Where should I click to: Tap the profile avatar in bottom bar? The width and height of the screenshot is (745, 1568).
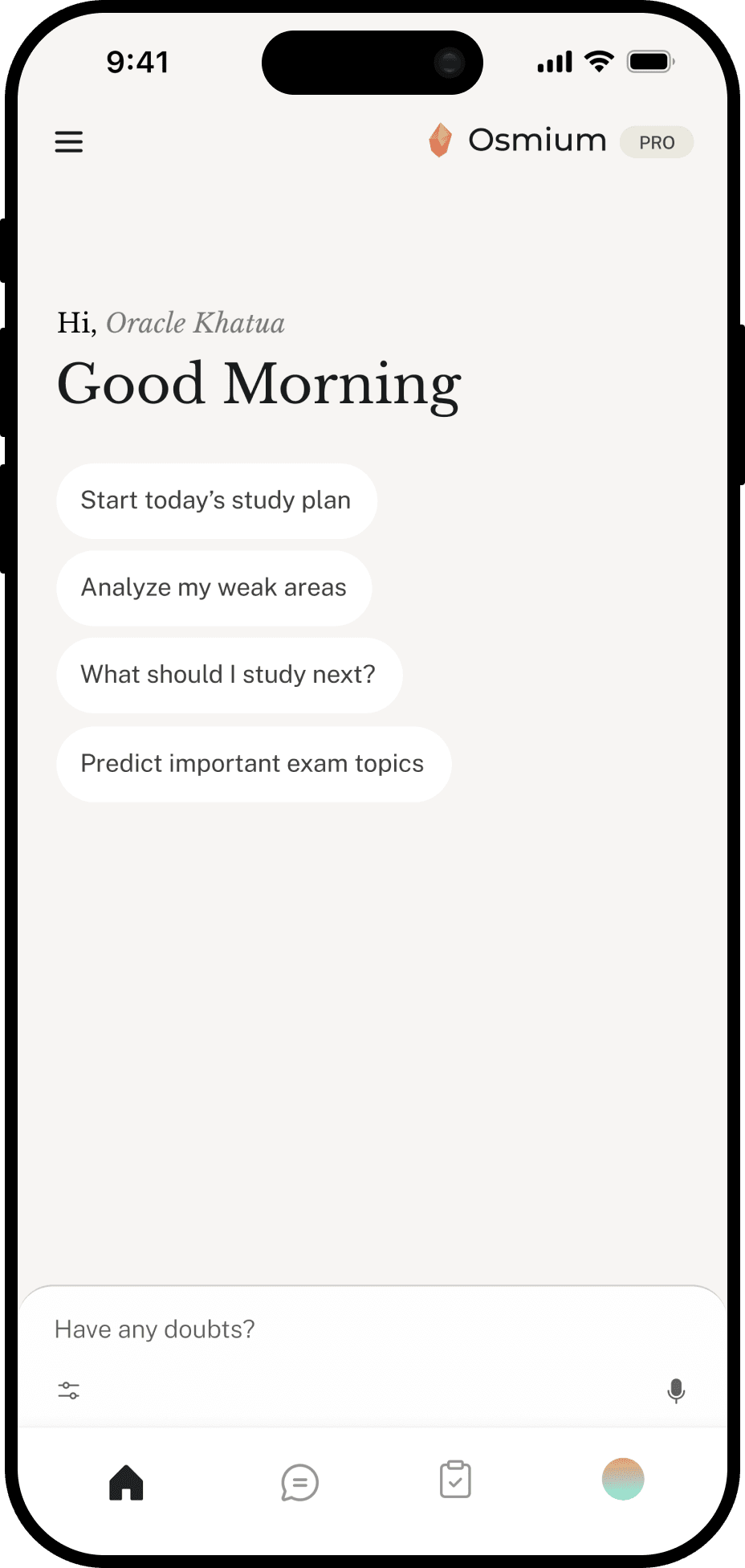click(622, 1482)
